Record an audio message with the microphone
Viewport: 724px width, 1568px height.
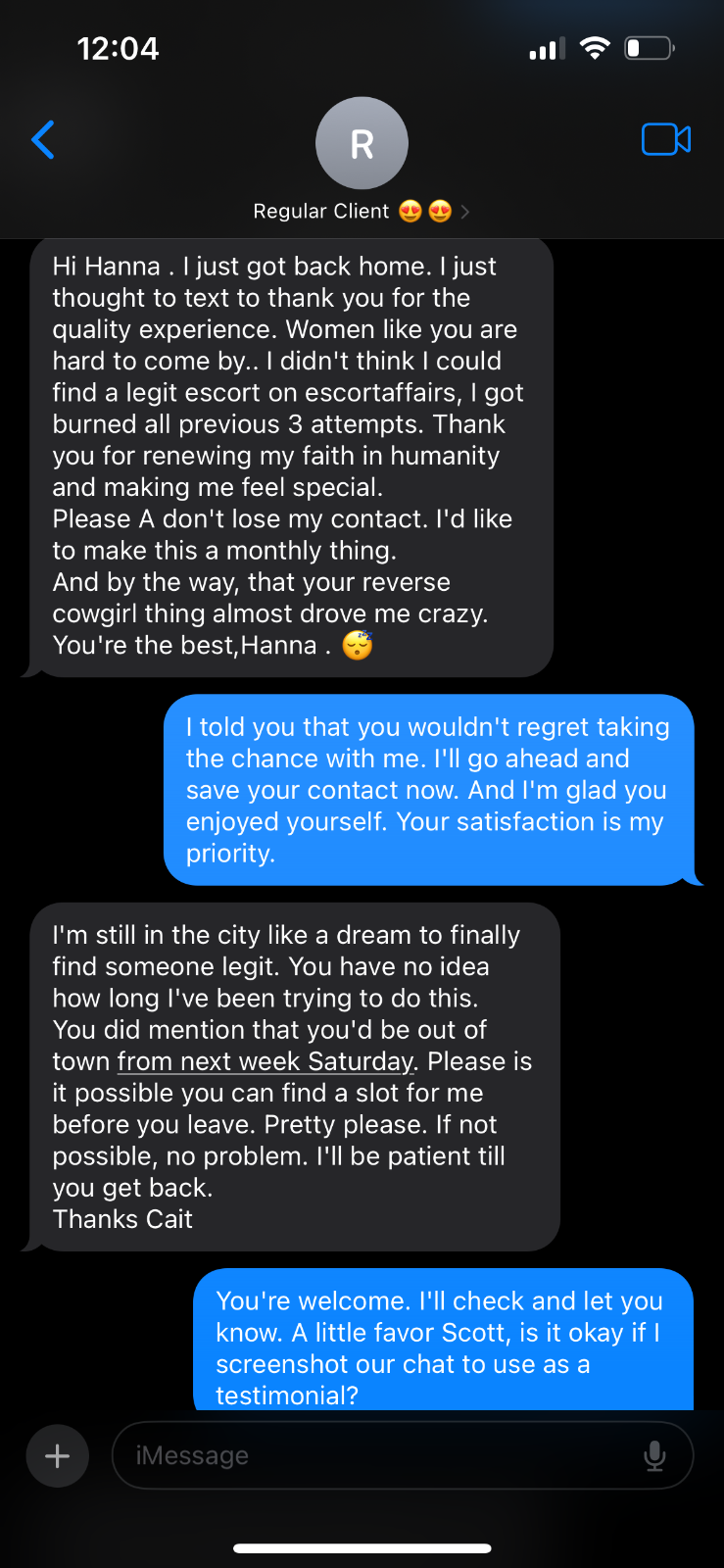click(654, 1456)
